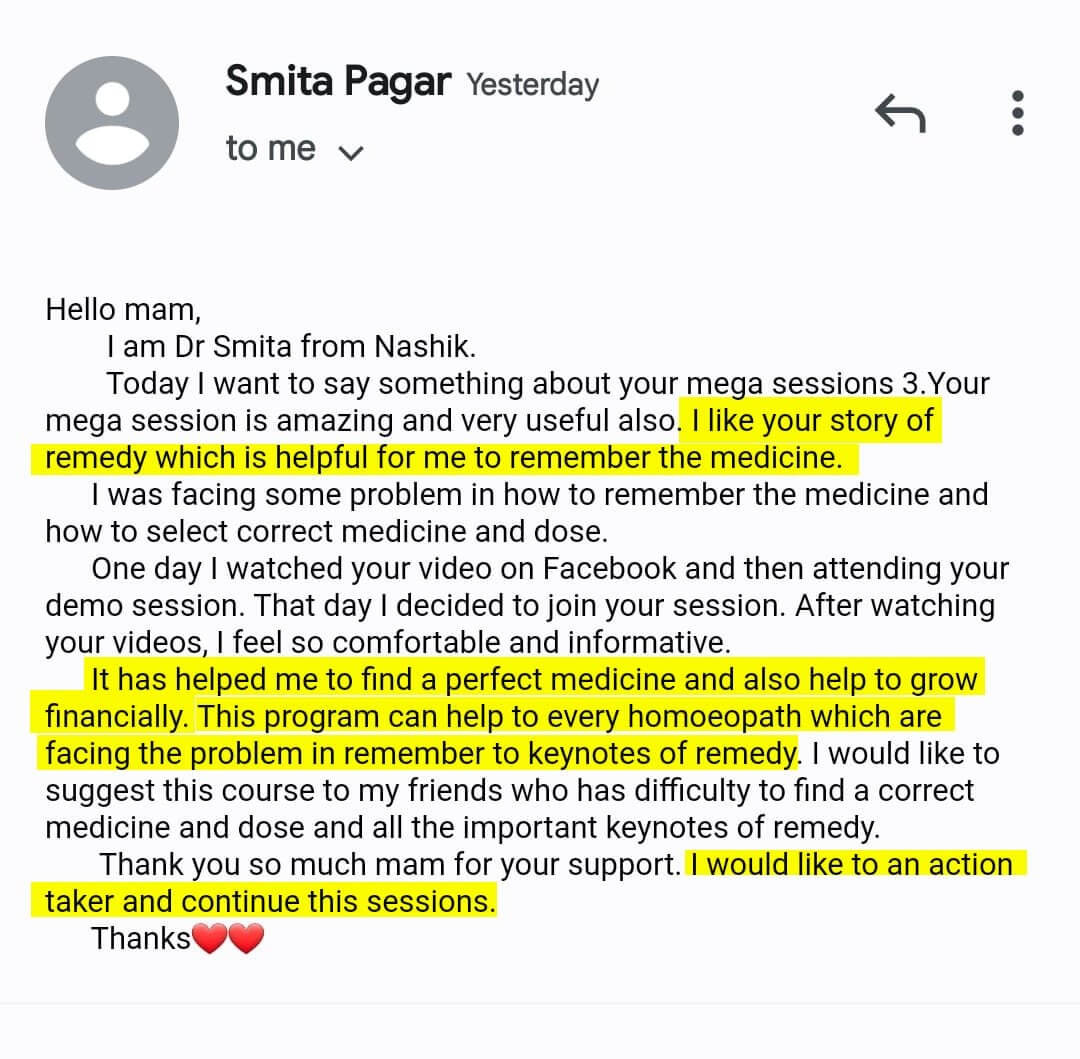Expand the 'to me' recipient details

click(x=350, y=153)
